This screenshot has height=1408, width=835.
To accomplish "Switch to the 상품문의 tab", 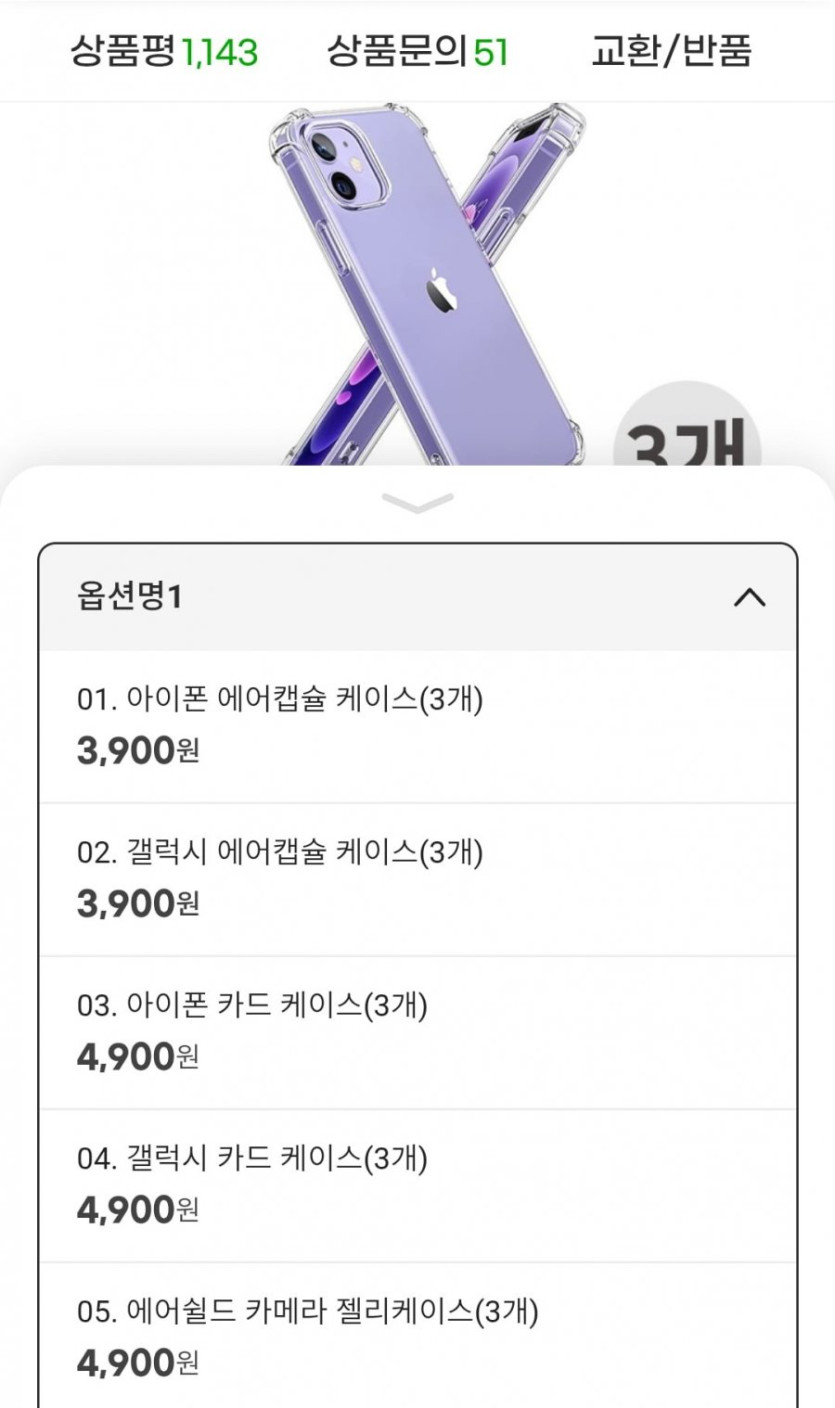I will 417,51.
